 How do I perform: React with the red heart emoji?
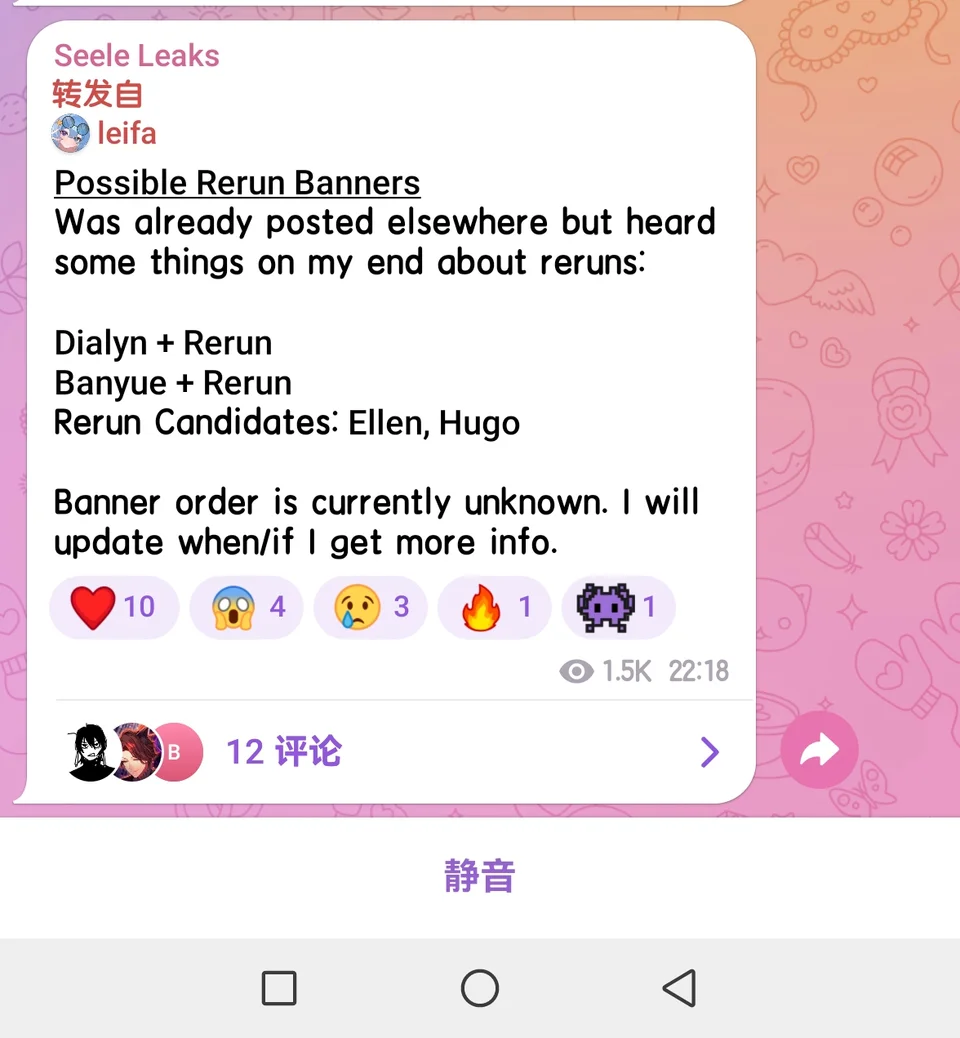click(x=113, y=607)
